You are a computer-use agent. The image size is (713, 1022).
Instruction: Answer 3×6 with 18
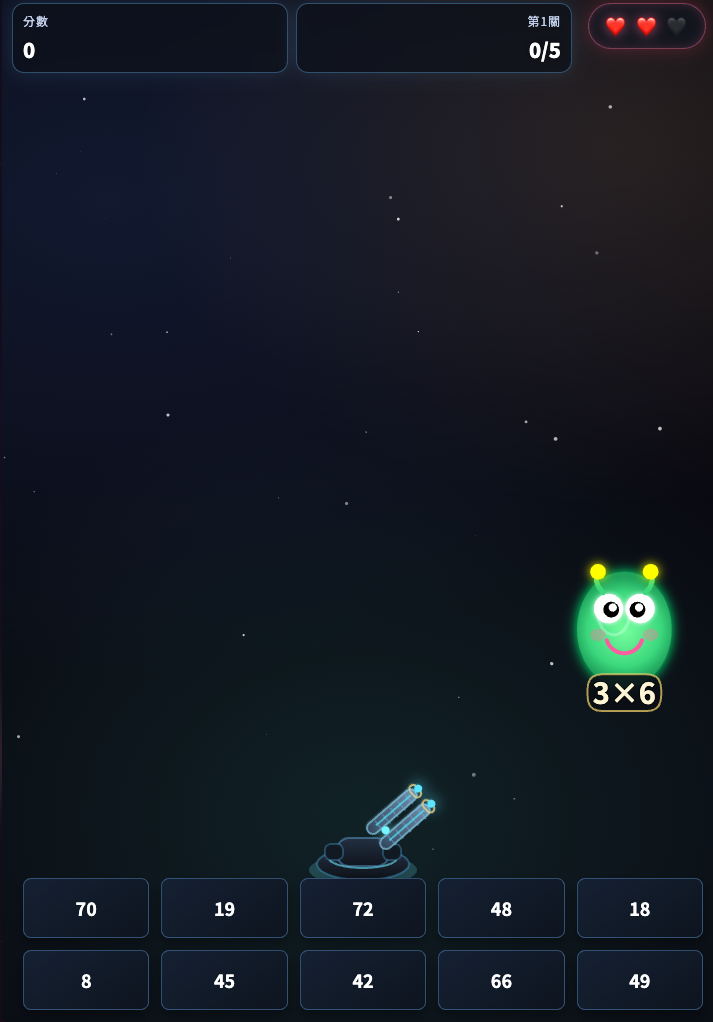tap(639, 908)
